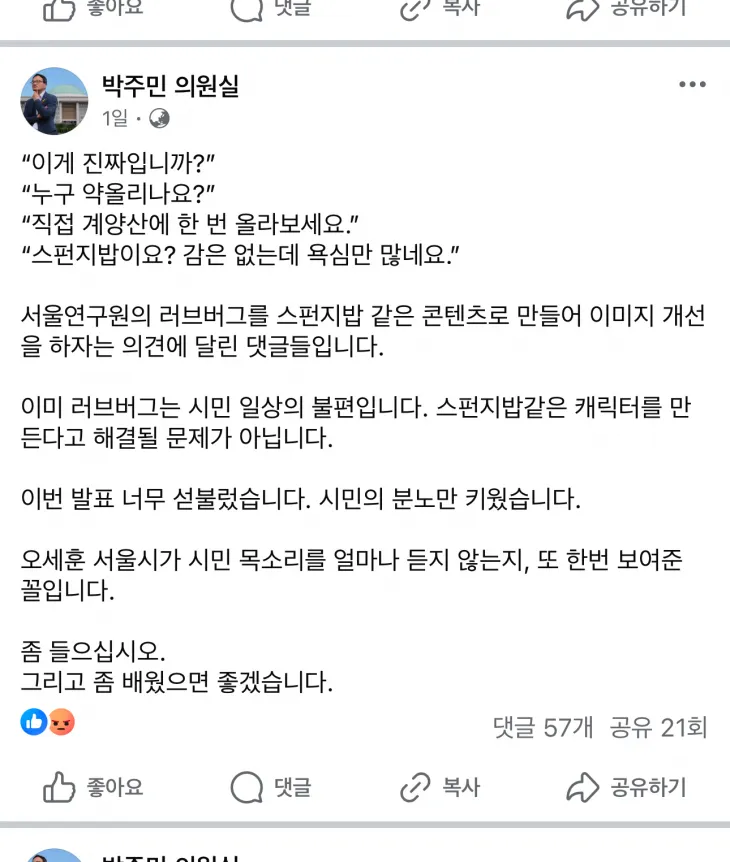
Task: View the 공유 21회 shares list
Action: (658, 727)
